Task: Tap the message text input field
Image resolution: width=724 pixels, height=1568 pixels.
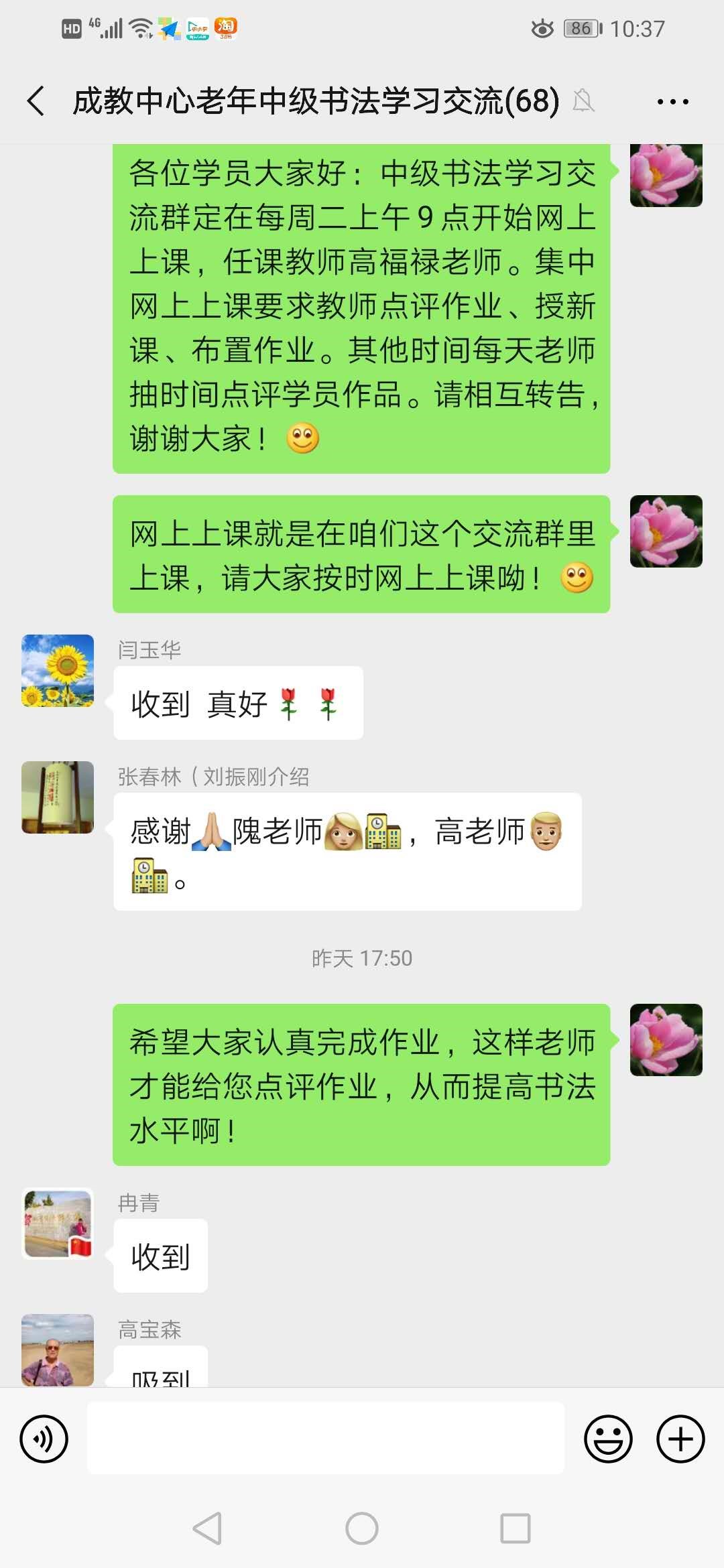Action: point(326,1438)
